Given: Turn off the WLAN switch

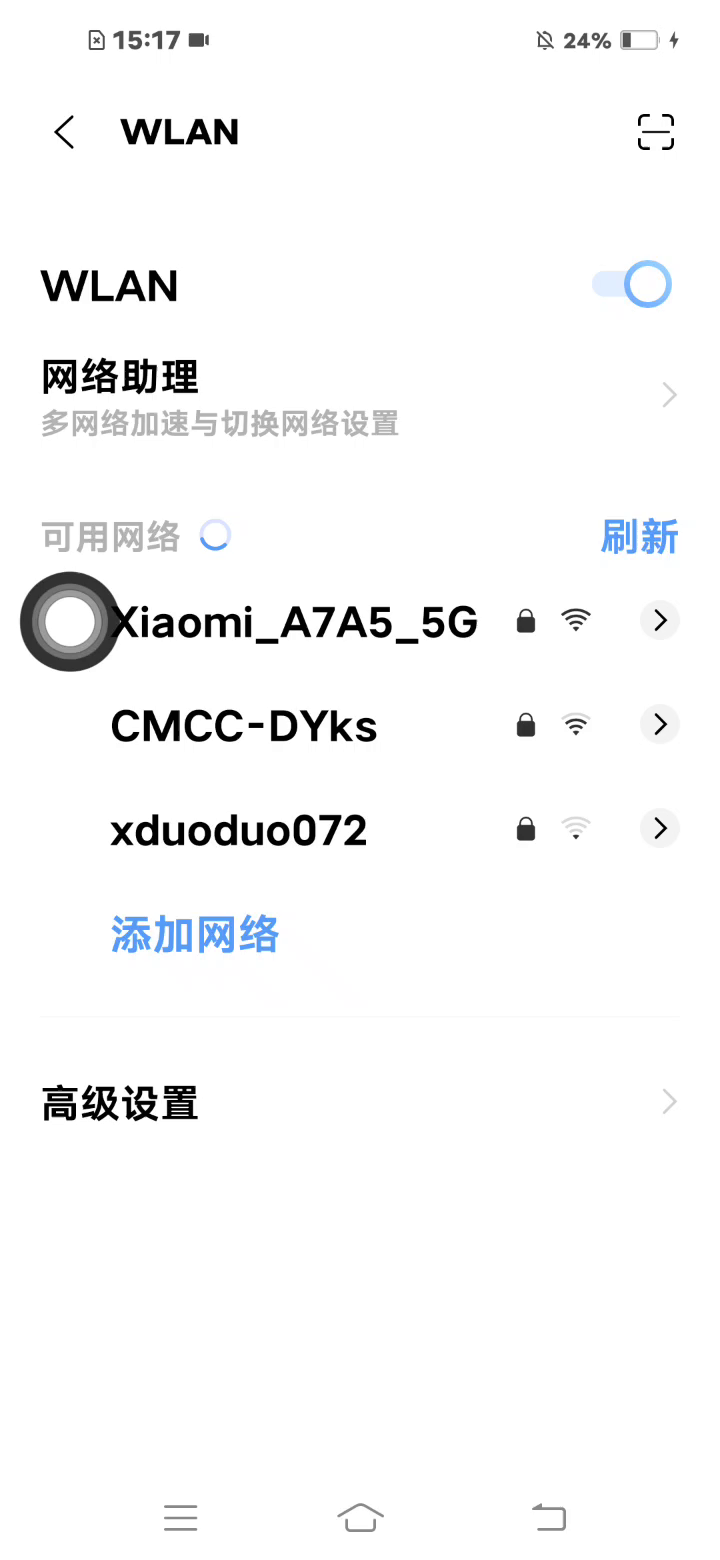Looking at the screenshot, I should tap(632, 285).
